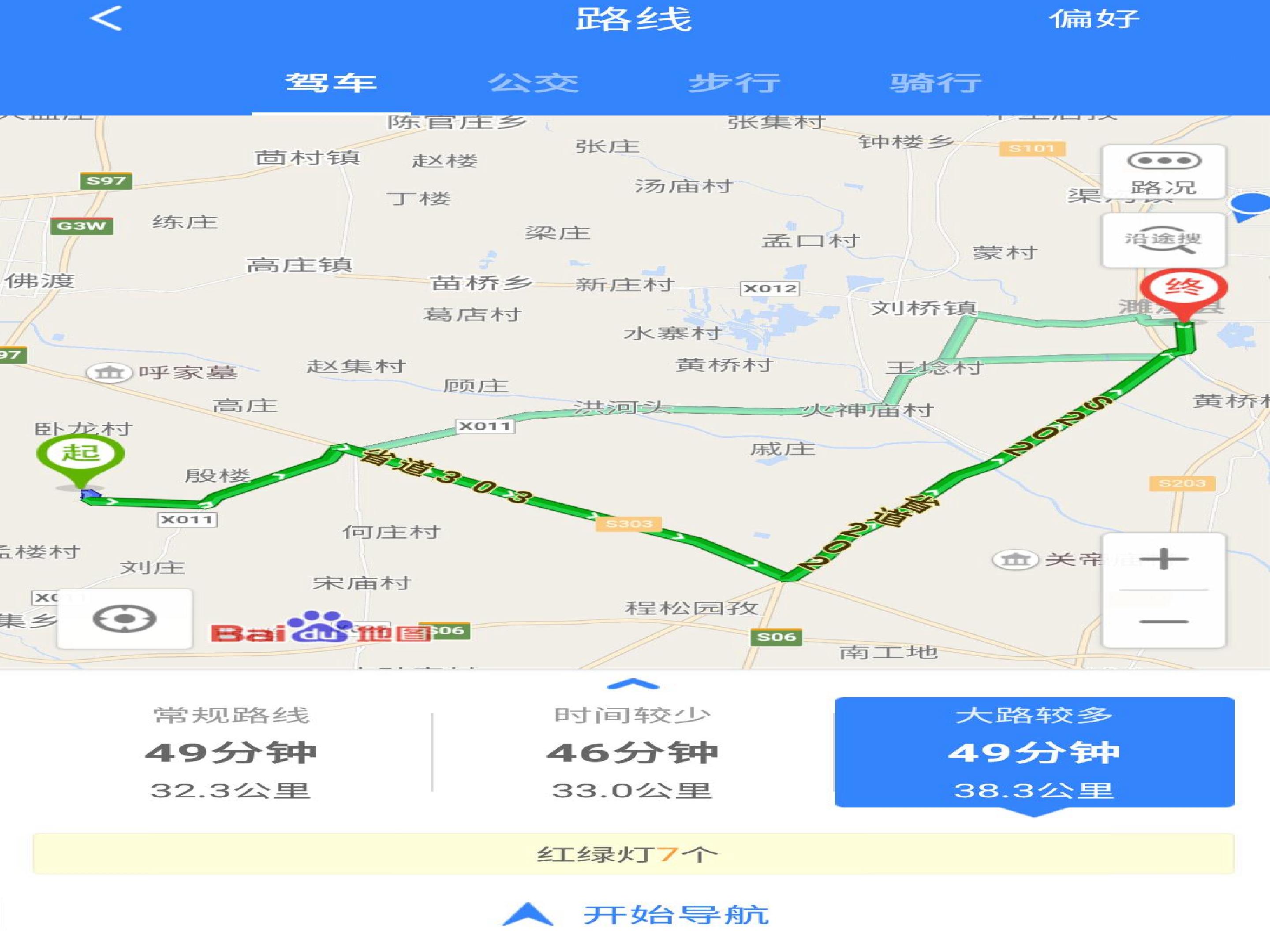Select the 骑行 cycling tab
This screenshot has width=1270, height=952.
[936, 83]
